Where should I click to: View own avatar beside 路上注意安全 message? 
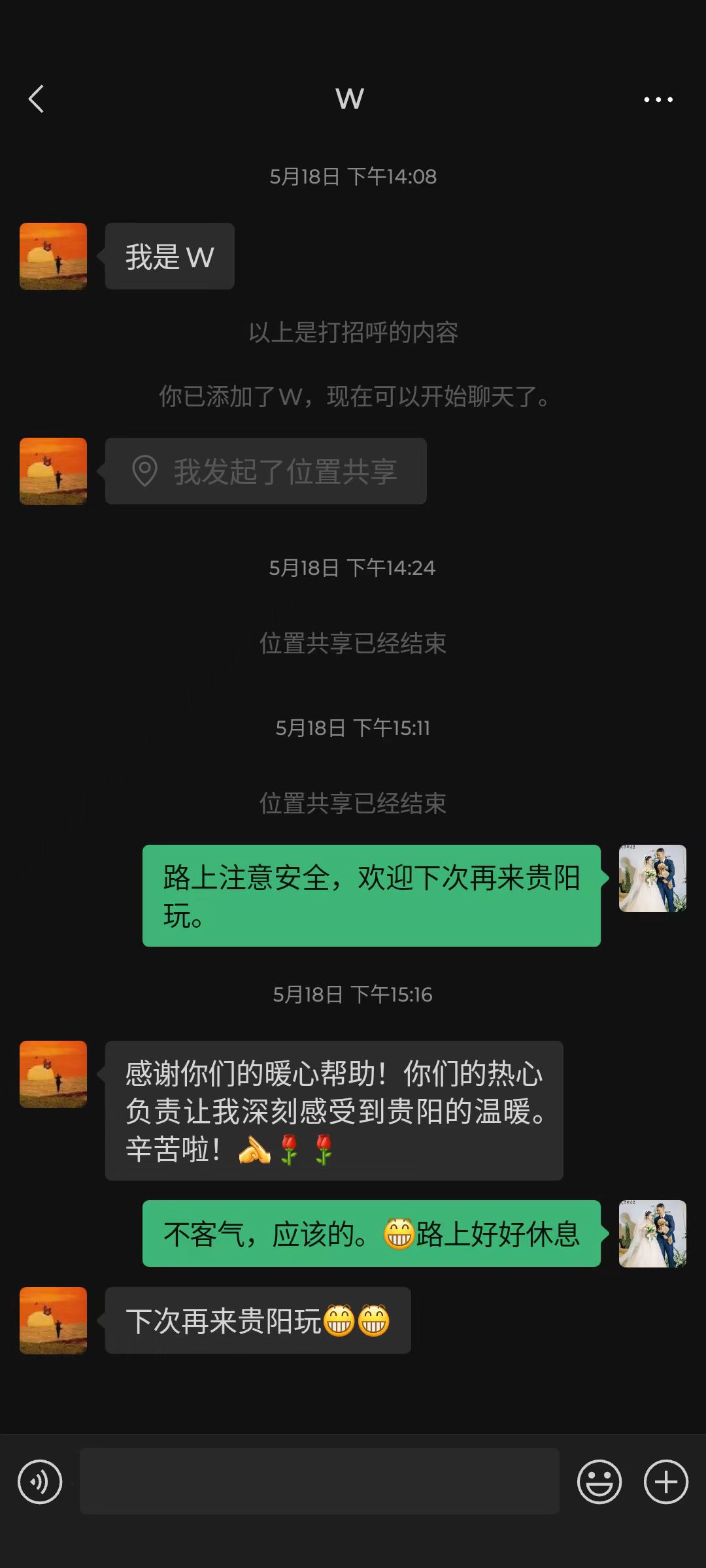(x=652, y=878)
